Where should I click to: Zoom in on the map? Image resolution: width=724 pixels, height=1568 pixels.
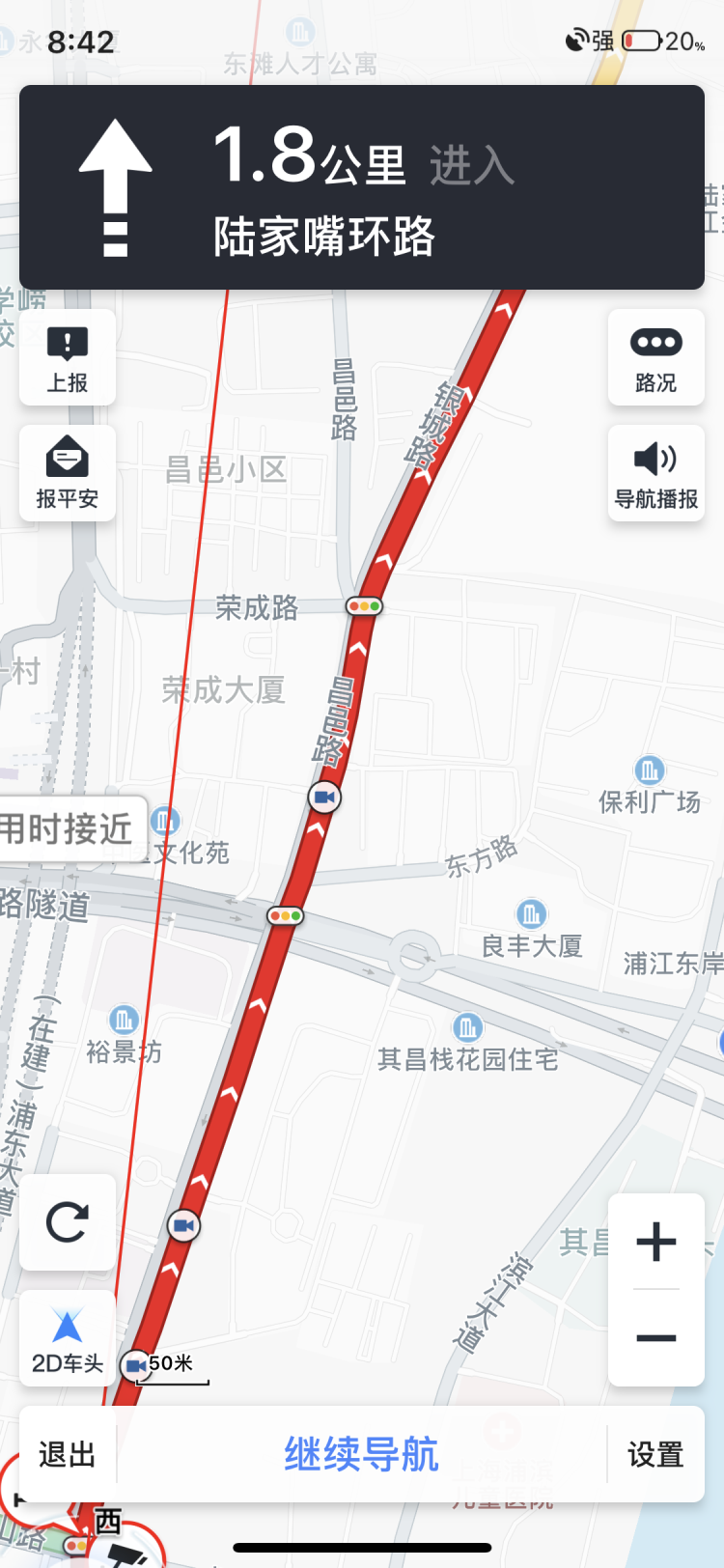[x=656, y=1242]
